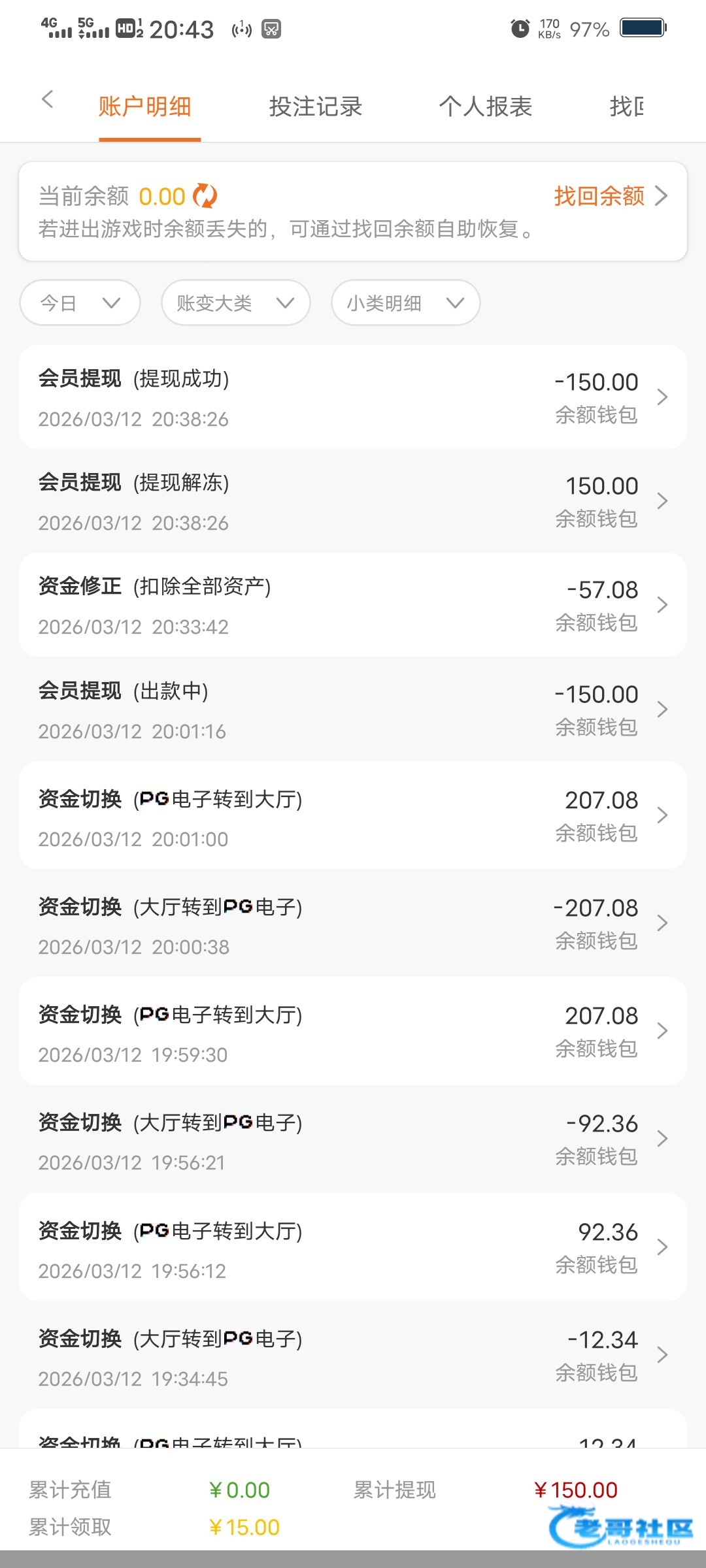The image size is (706, 1568).
Task: Refresh the current balance icon
Action: tap(205, 196)
